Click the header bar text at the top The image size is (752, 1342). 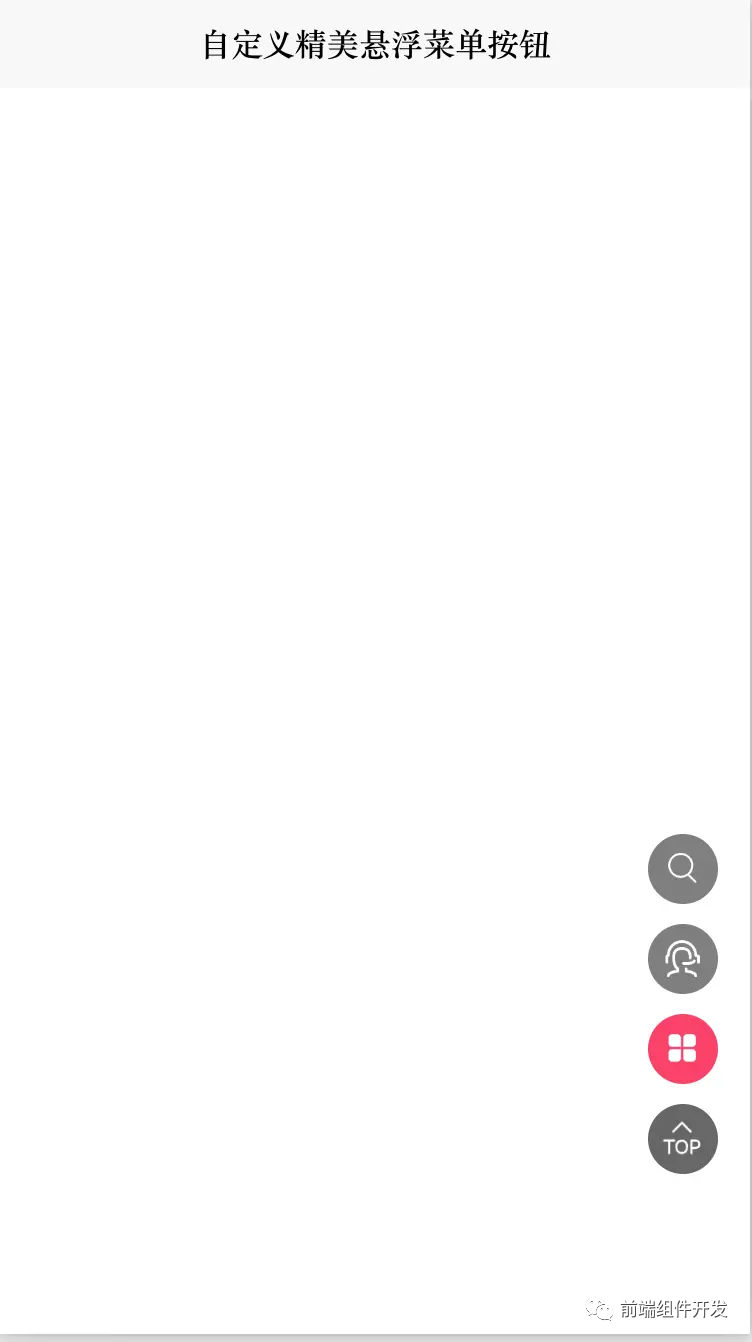point(376,44)
